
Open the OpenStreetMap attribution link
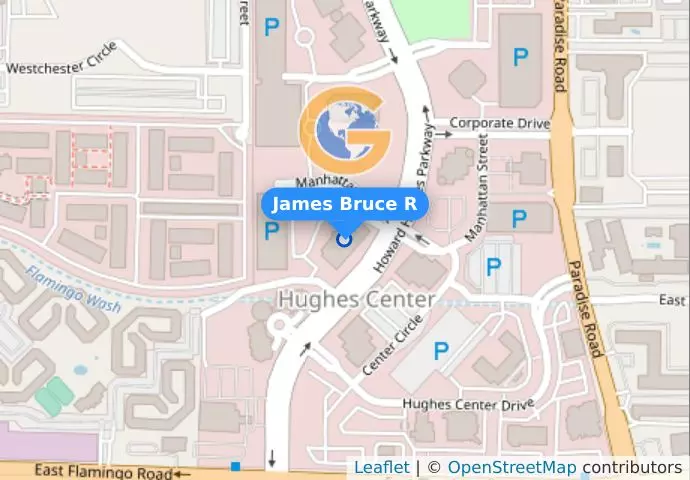click(x=511, y=467)
